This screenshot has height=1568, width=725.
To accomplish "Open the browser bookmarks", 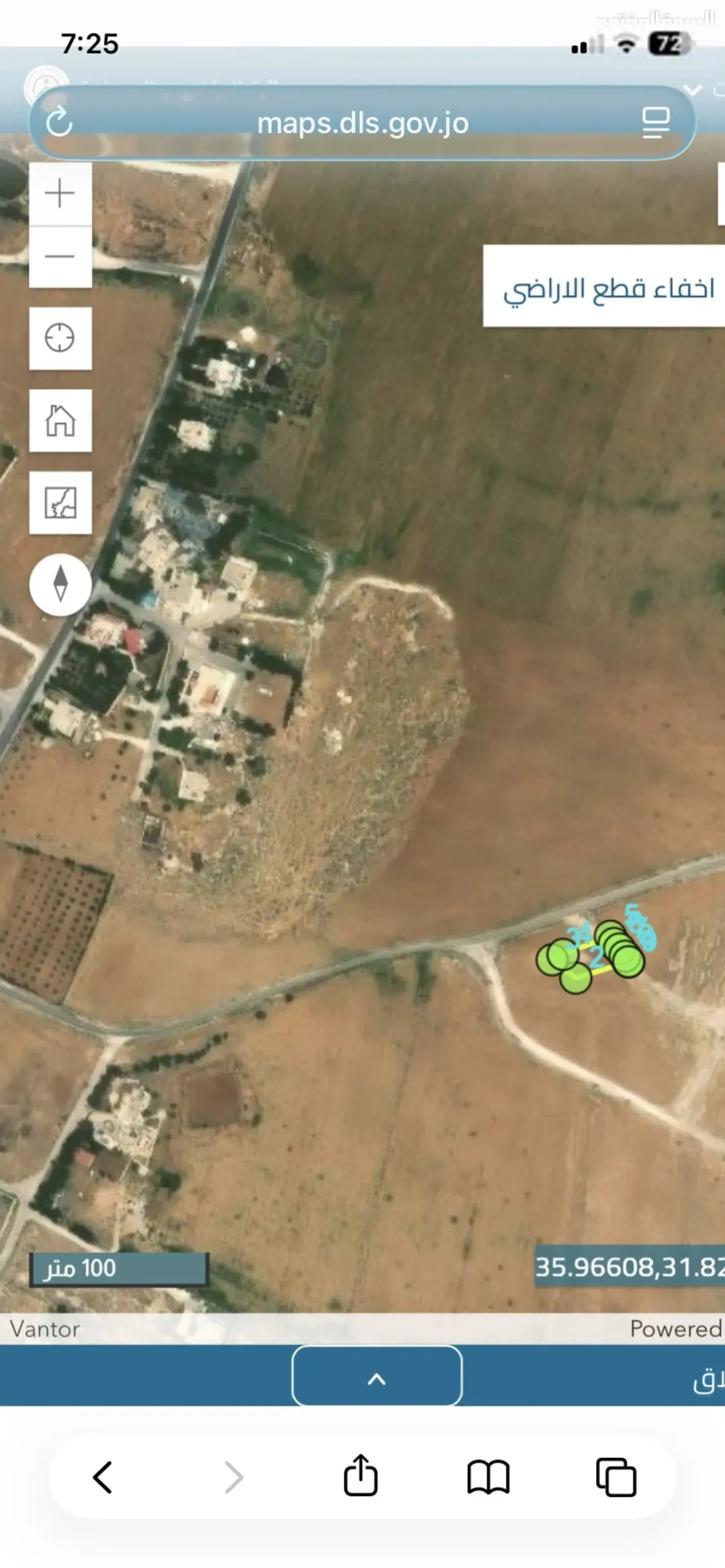I will pyautogui.click(x=488, y=1478).
